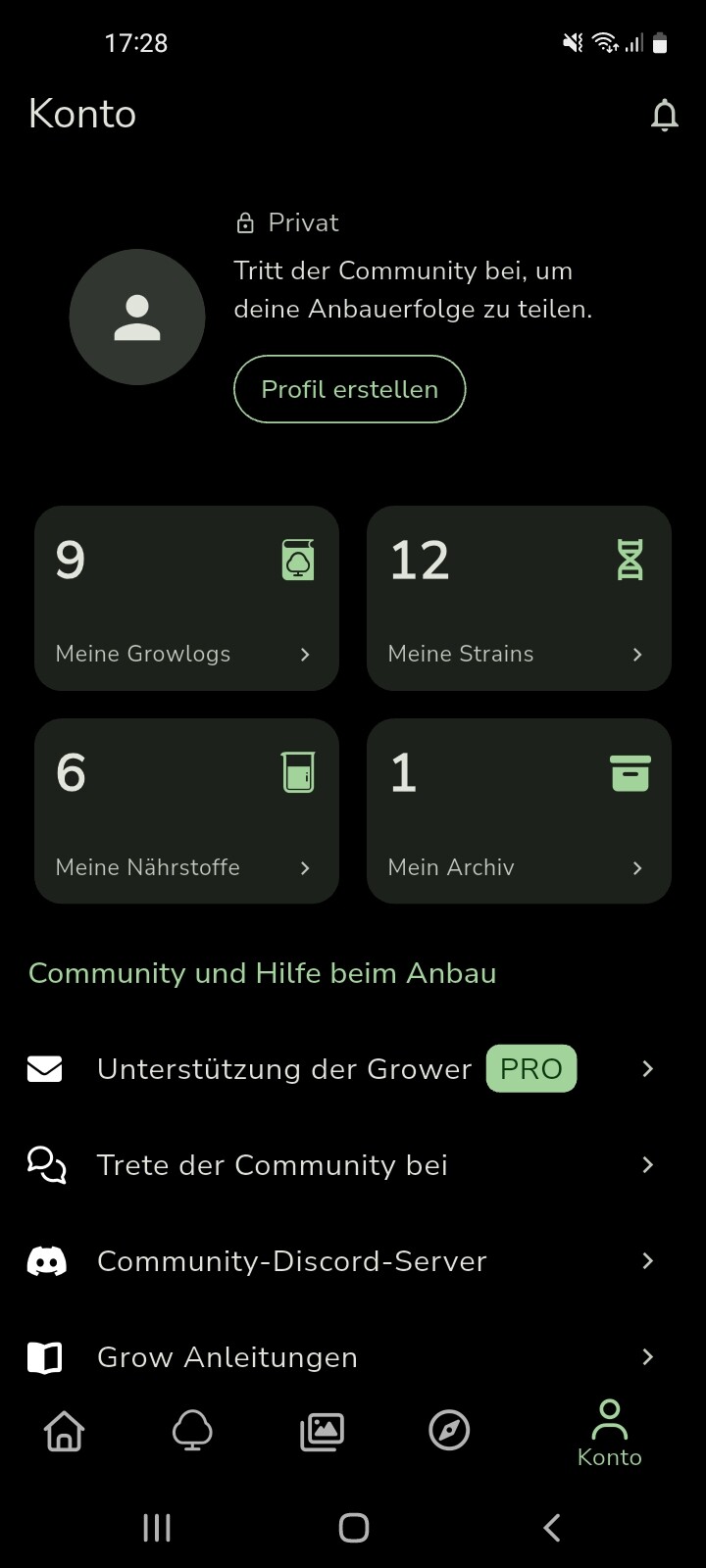Go back using the system back button
Viewport: 706px width, 1568px height.
pos(551,1527)
